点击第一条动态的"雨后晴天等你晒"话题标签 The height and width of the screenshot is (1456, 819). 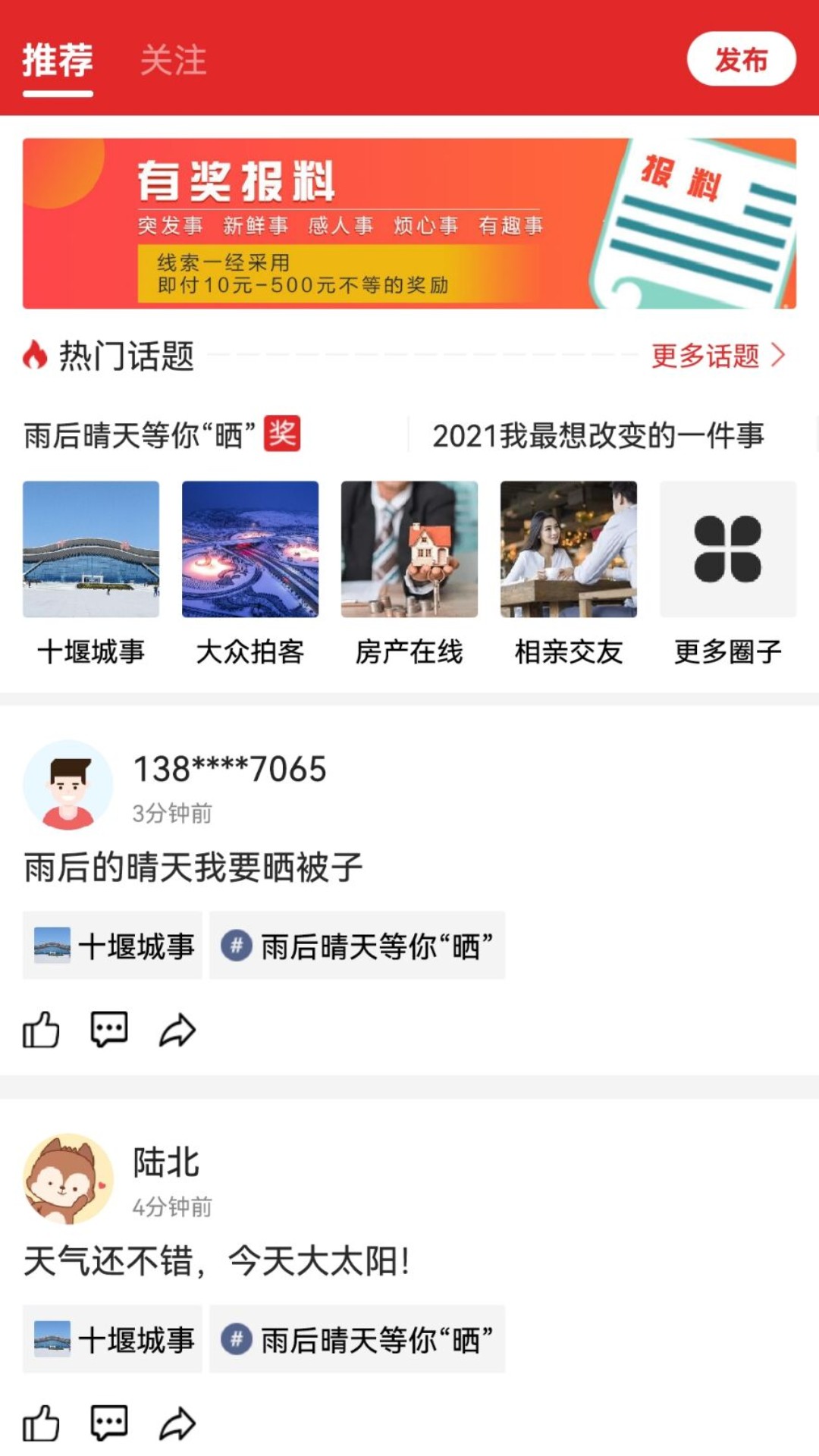pyautogui.click(x=357, y=946)
